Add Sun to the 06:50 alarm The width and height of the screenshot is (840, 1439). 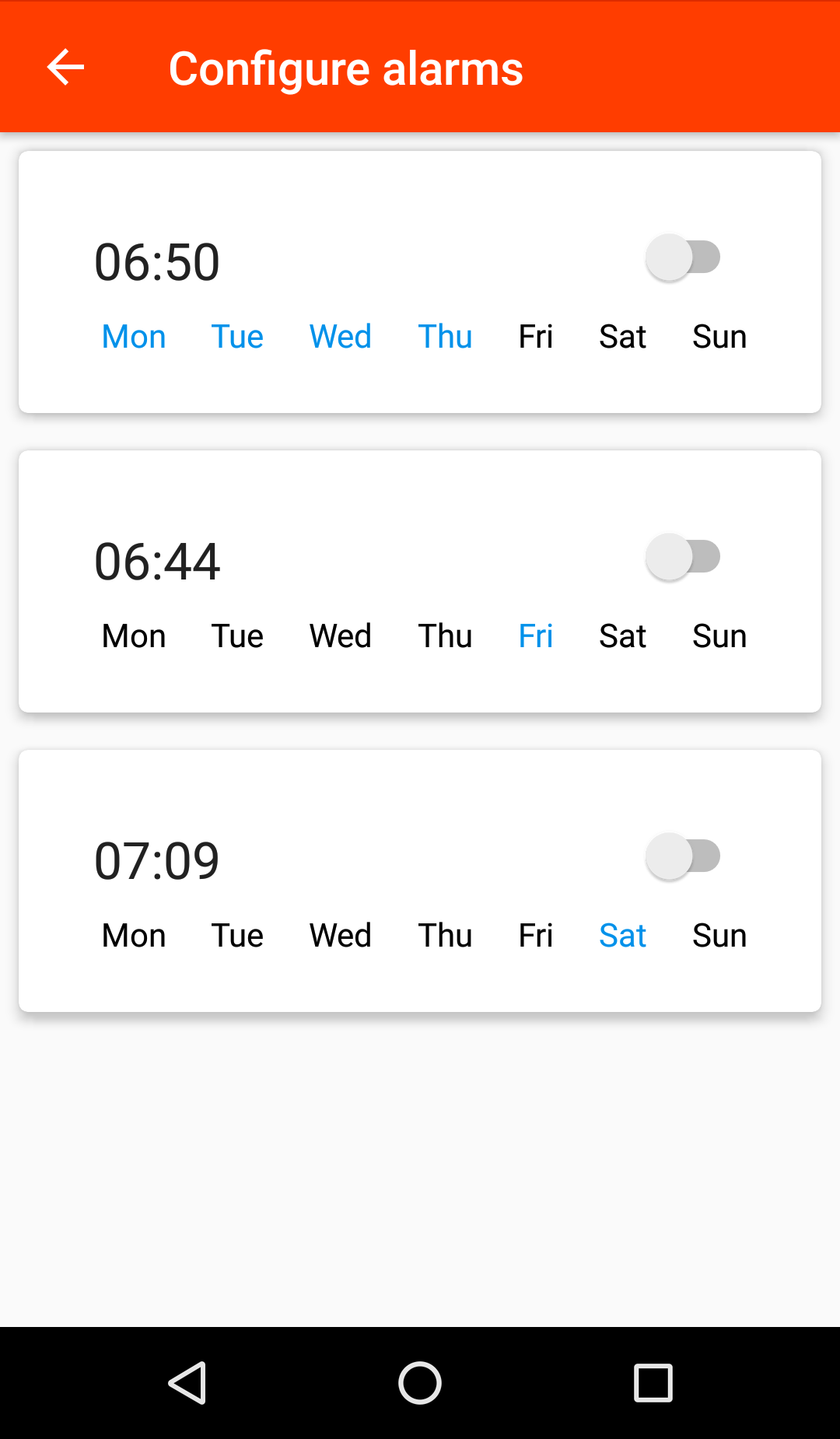pos(719,337)
